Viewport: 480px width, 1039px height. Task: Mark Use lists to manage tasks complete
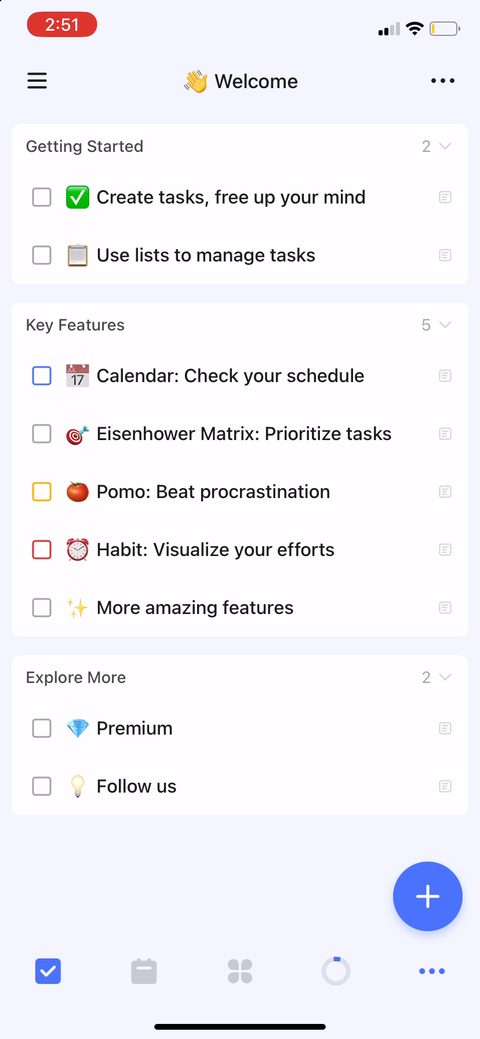(42, 255)
